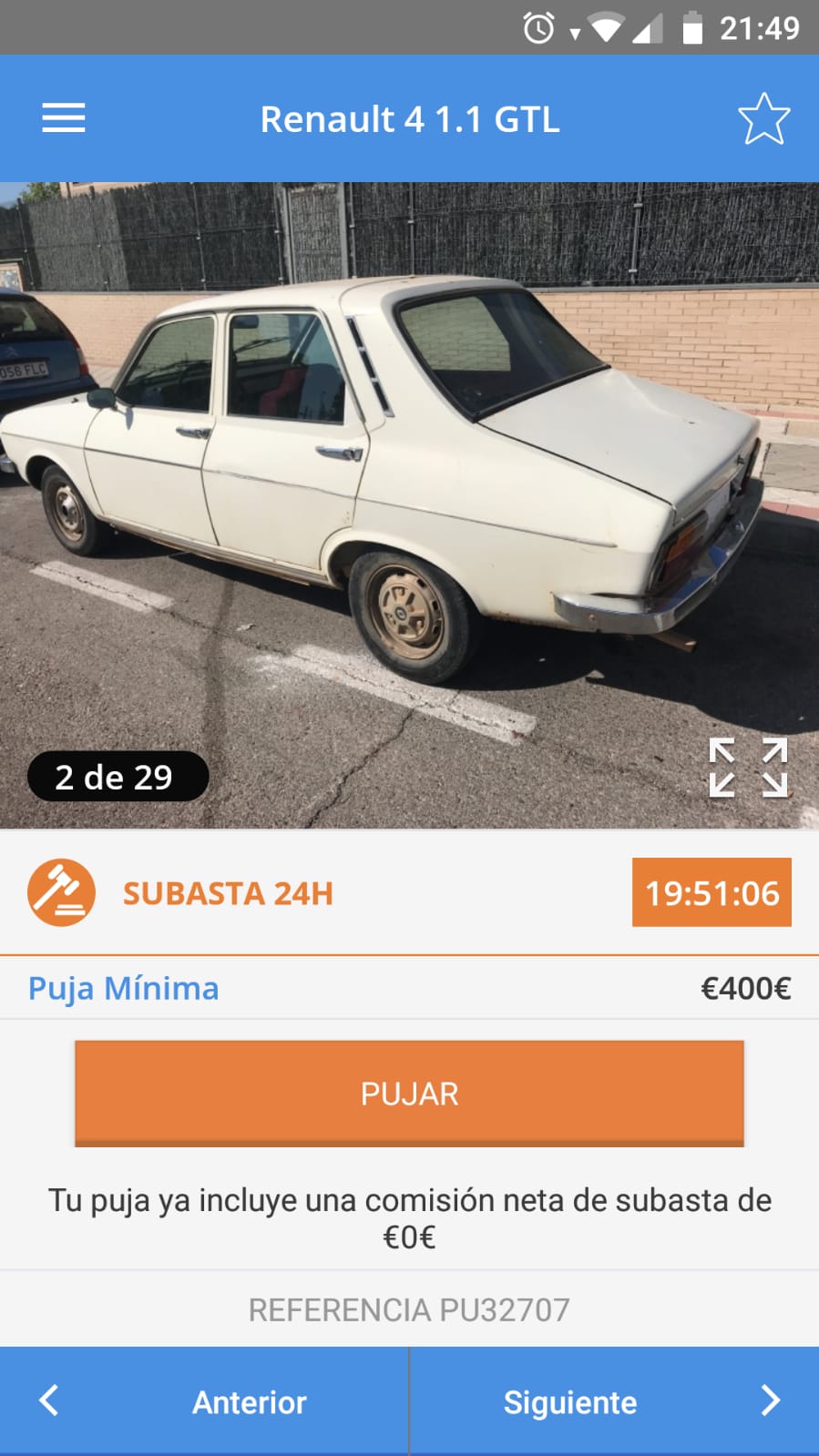
Task: Expand the car photo to fullscreen
Action: tap(748, 769)
